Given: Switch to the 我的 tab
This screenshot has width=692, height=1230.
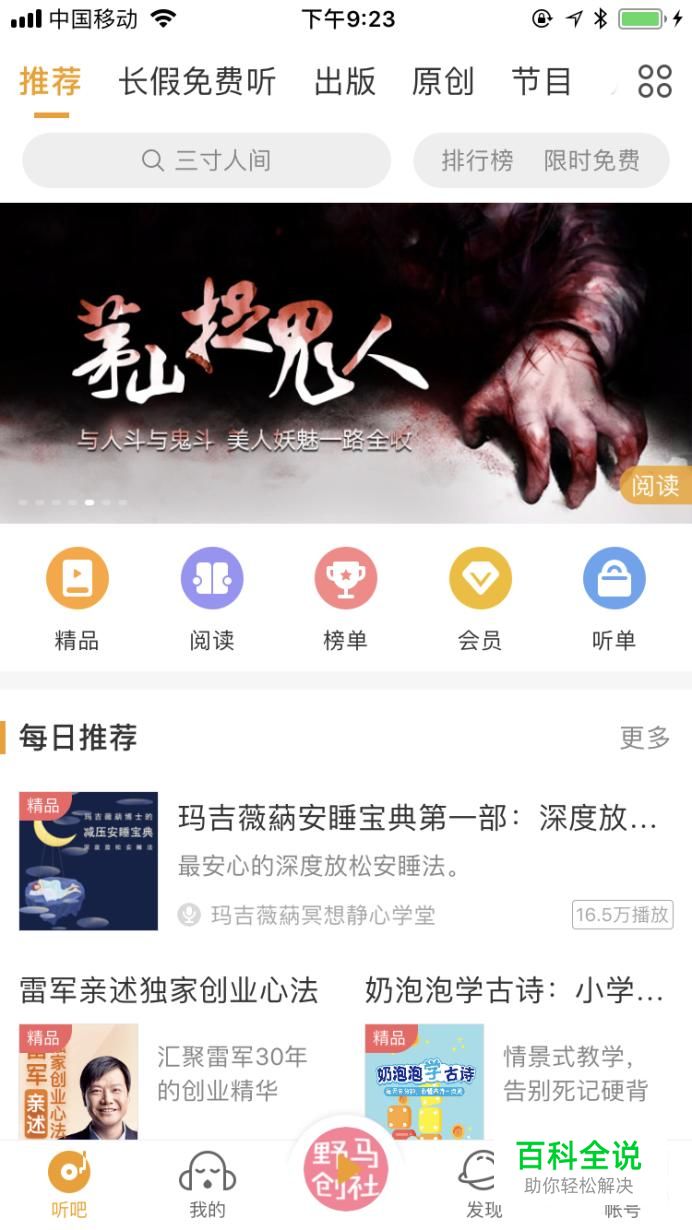Looking at the screenshot, I should coord(207,1183).
